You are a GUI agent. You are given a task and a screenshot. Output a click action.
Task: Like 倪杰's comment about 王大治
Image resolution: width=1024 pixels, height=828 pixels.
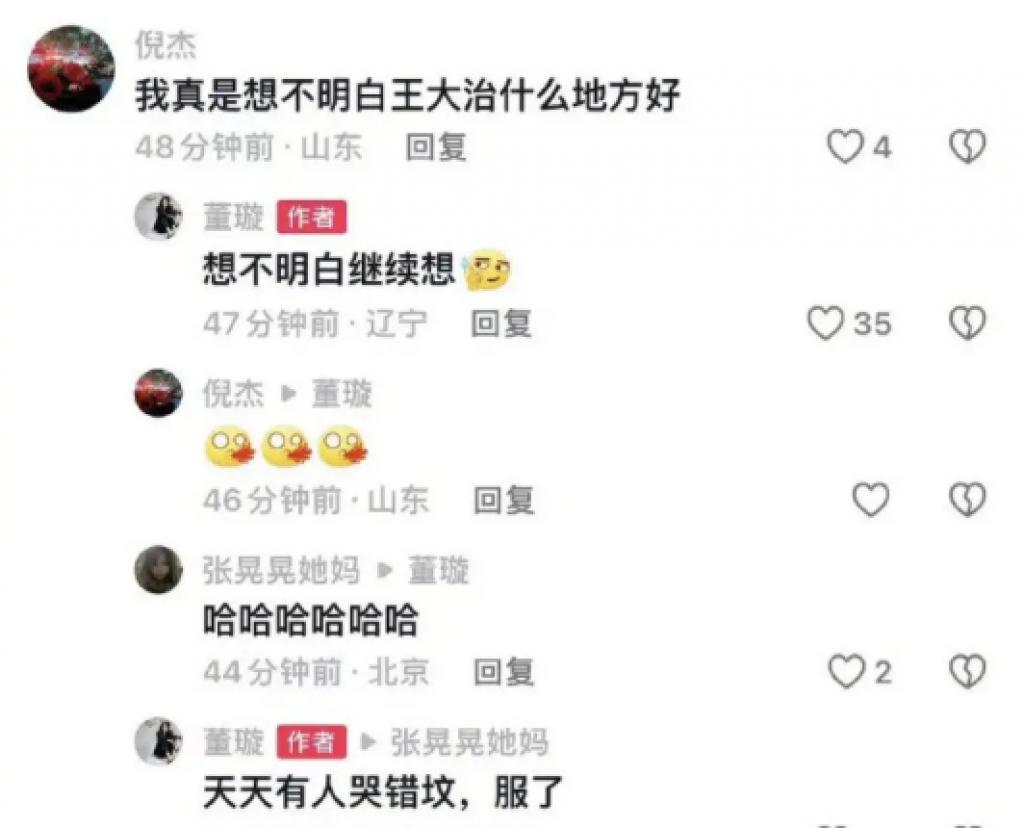(x=846, y=148)
